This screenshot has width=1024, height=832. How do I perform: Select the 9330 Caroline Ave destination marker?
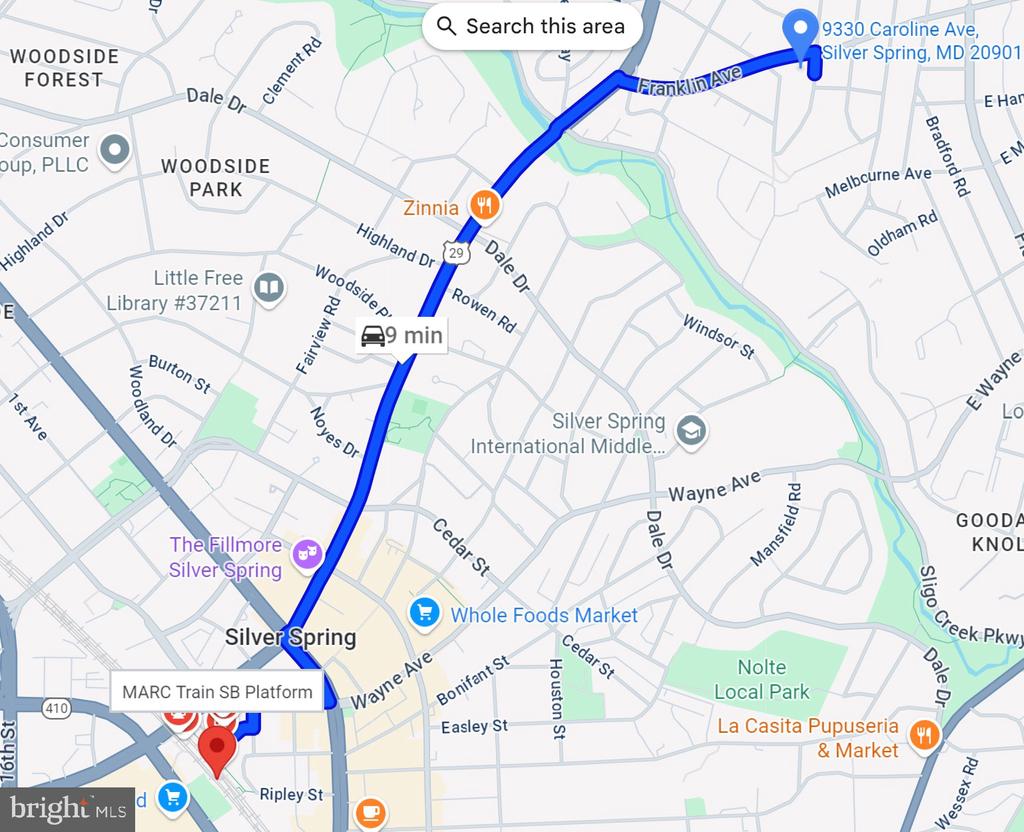pos(800,34)
